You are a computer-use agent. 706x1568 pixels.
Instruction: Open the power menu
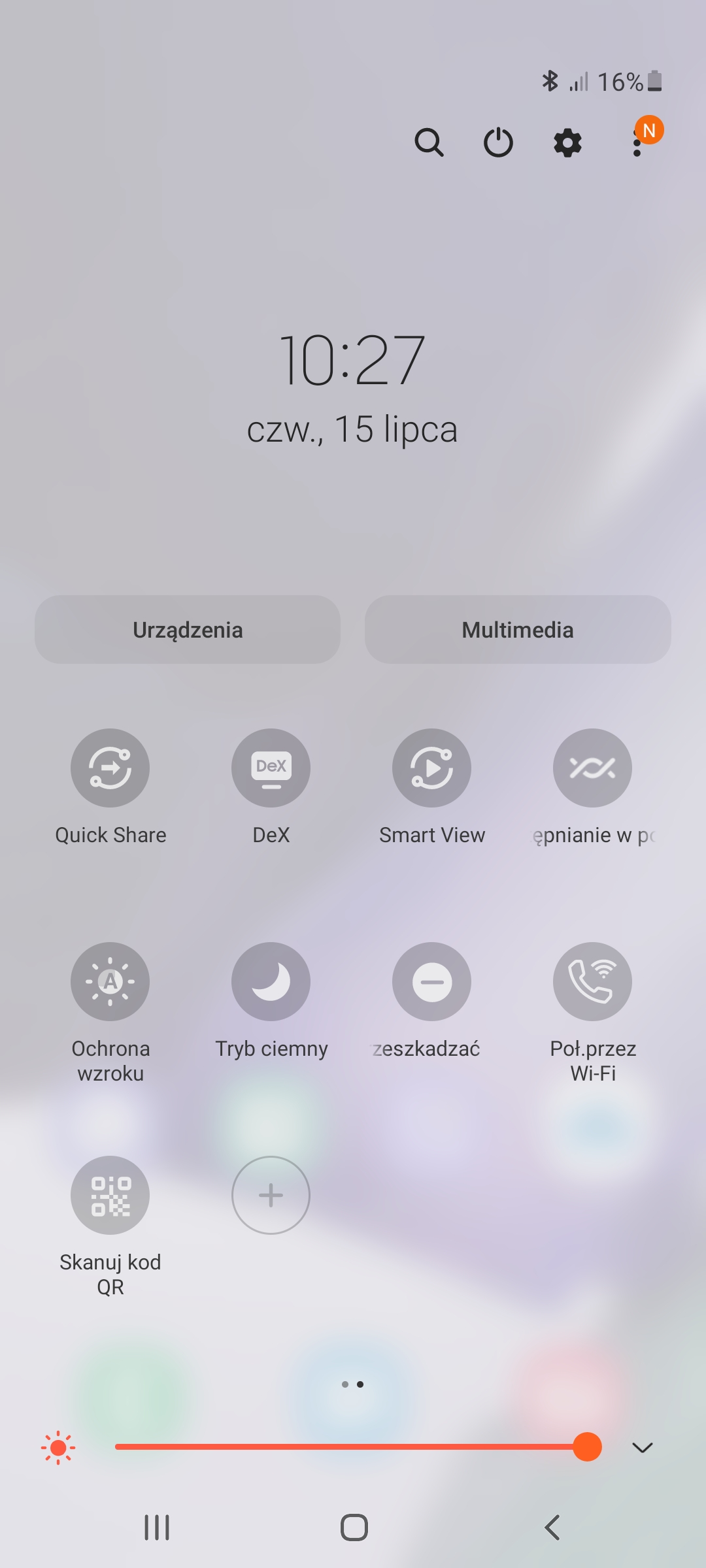coord(498,142)
